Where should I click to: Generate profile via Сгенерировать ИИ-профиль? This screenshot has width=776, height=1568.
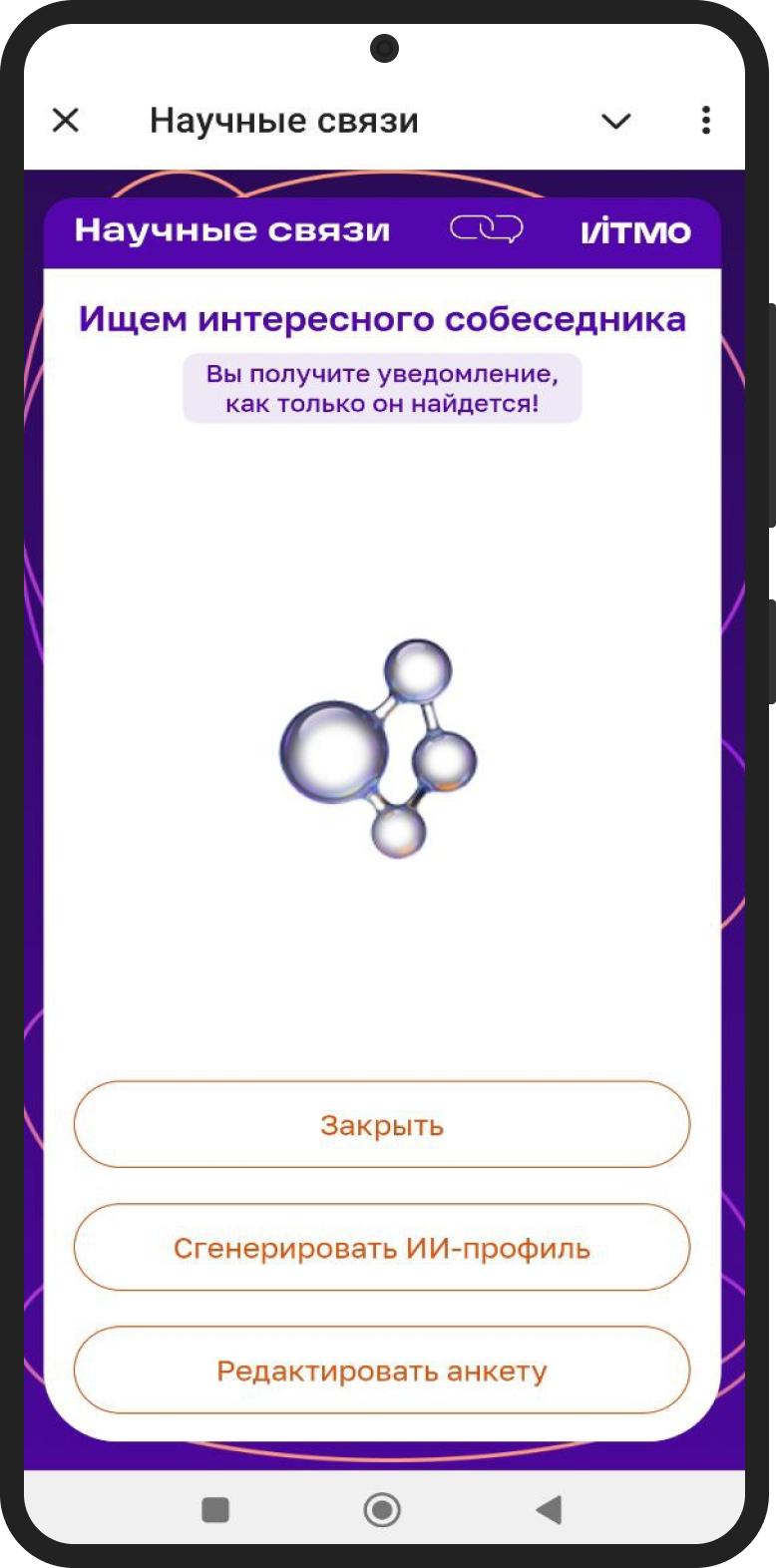point(382,1248)
